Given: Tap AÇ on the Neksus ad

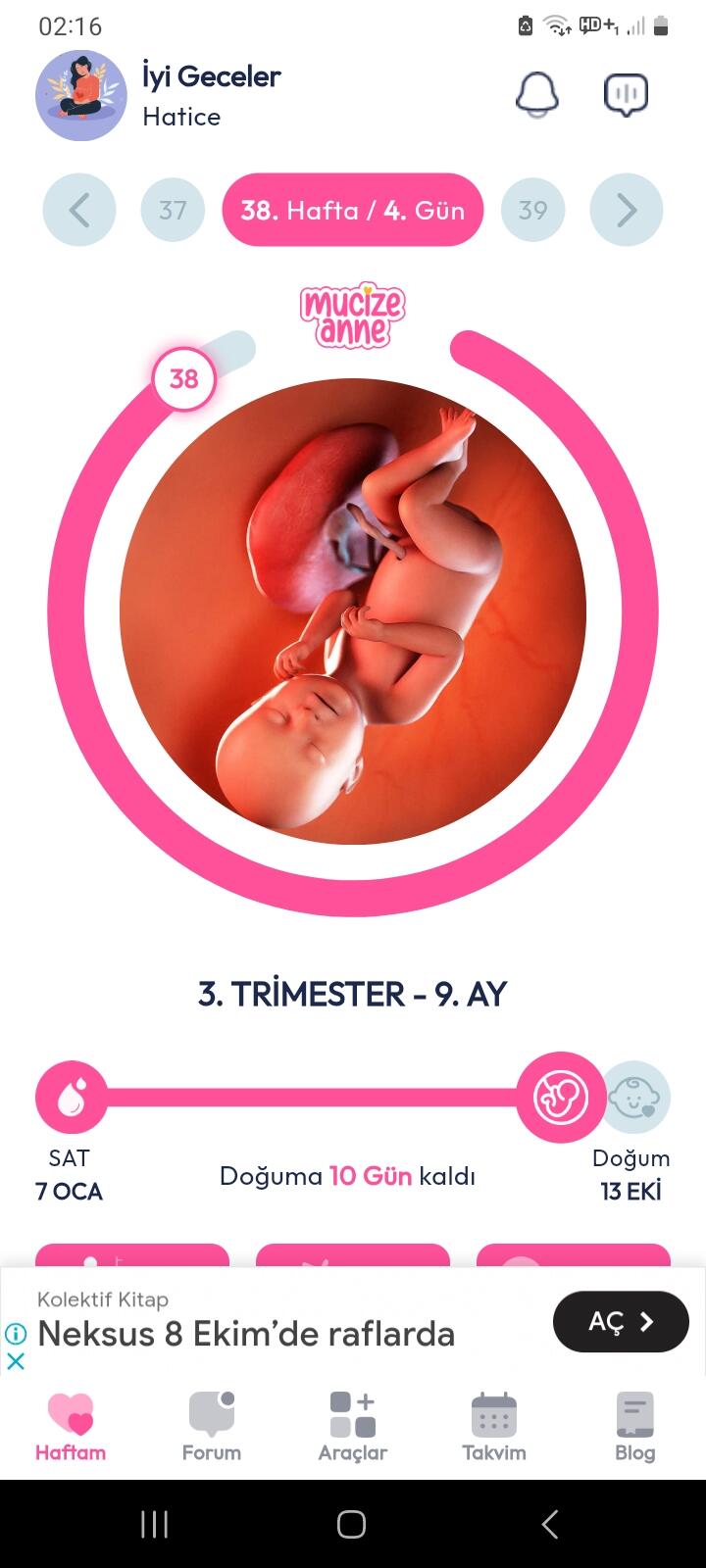Looking at the screenshot, I should pyautogui.click(x=621, y=1322).
